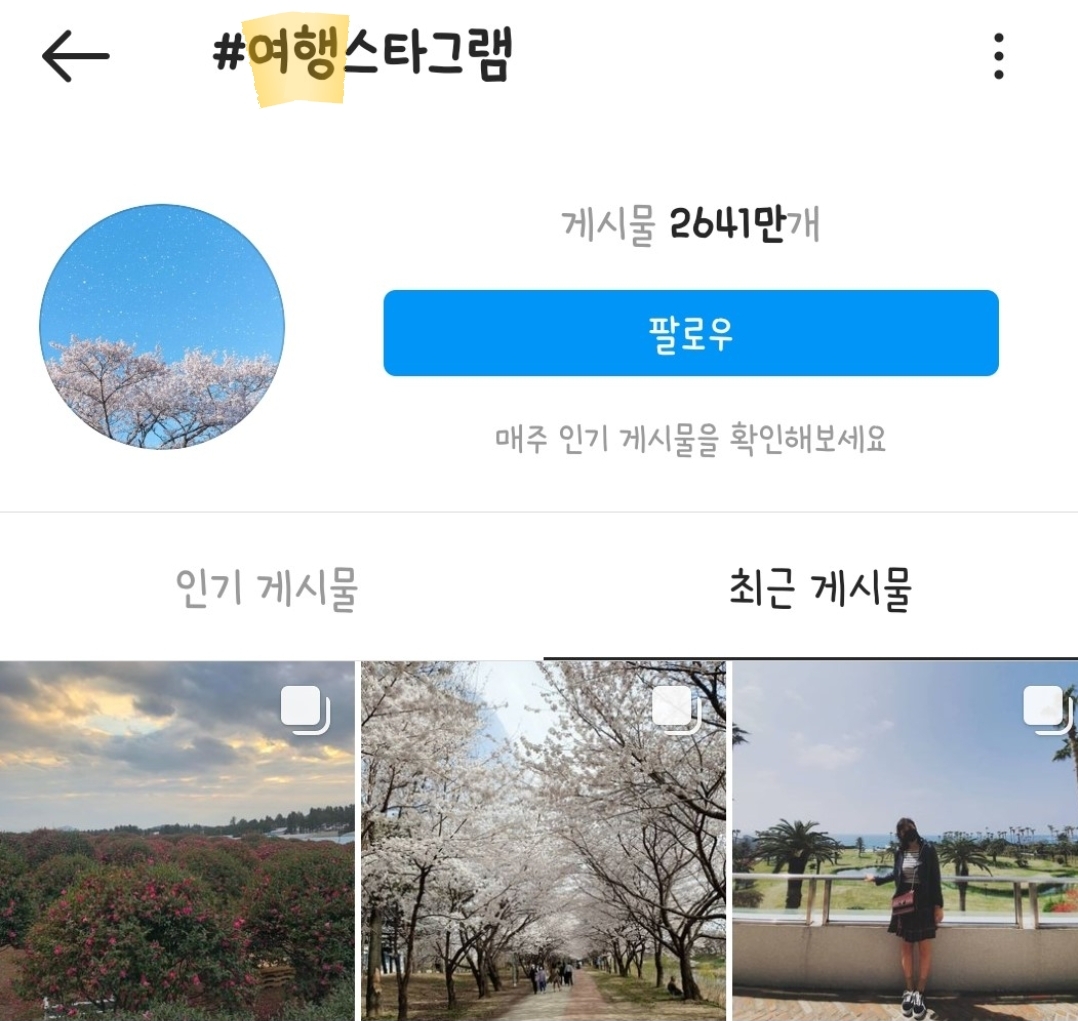Go back using the arrow icon

[75, 56]
